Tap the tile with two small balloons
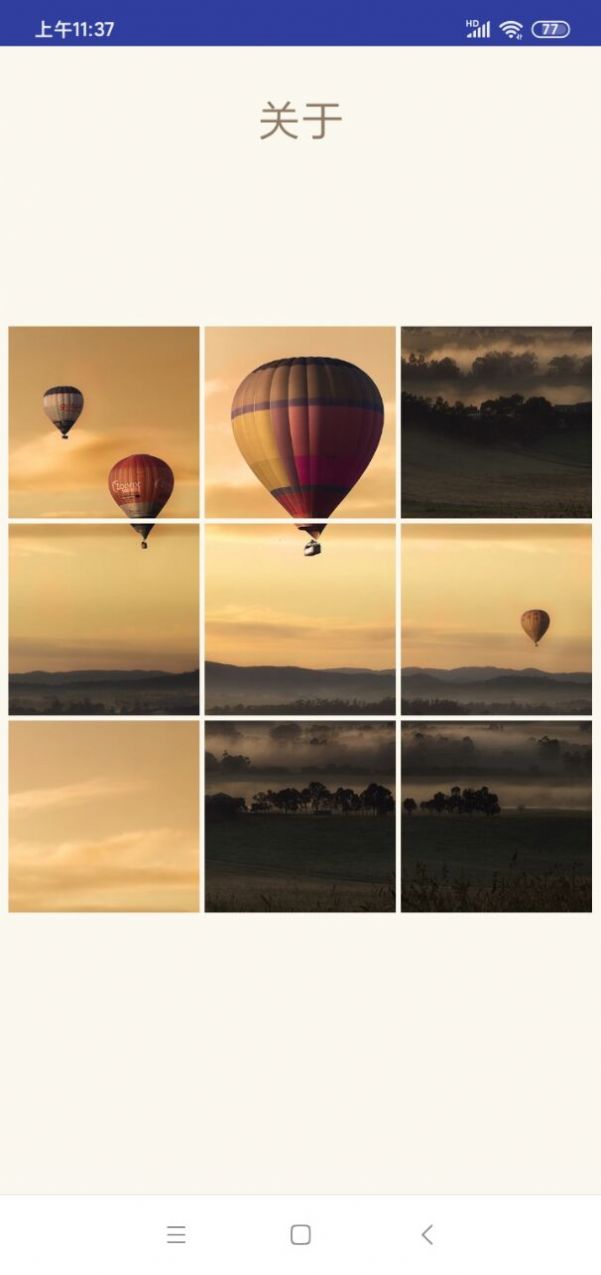This screenshot has height=1275, width=601. [x=104, y=422]
